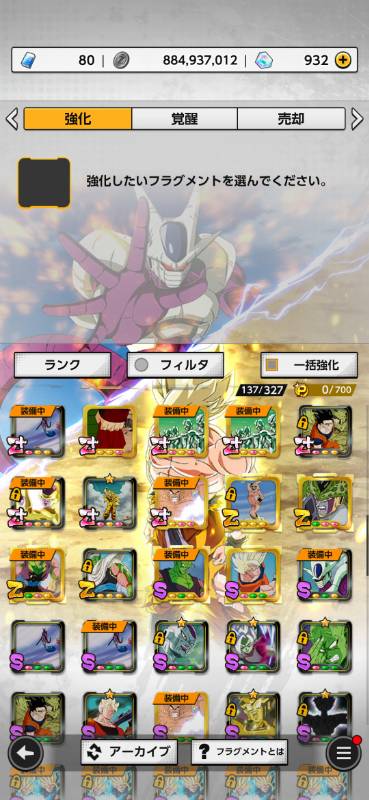Tap the right arrow beside the tabs
Image resolution: width=369 pixels, height=800 pixels.
click(x=357, y=119)
